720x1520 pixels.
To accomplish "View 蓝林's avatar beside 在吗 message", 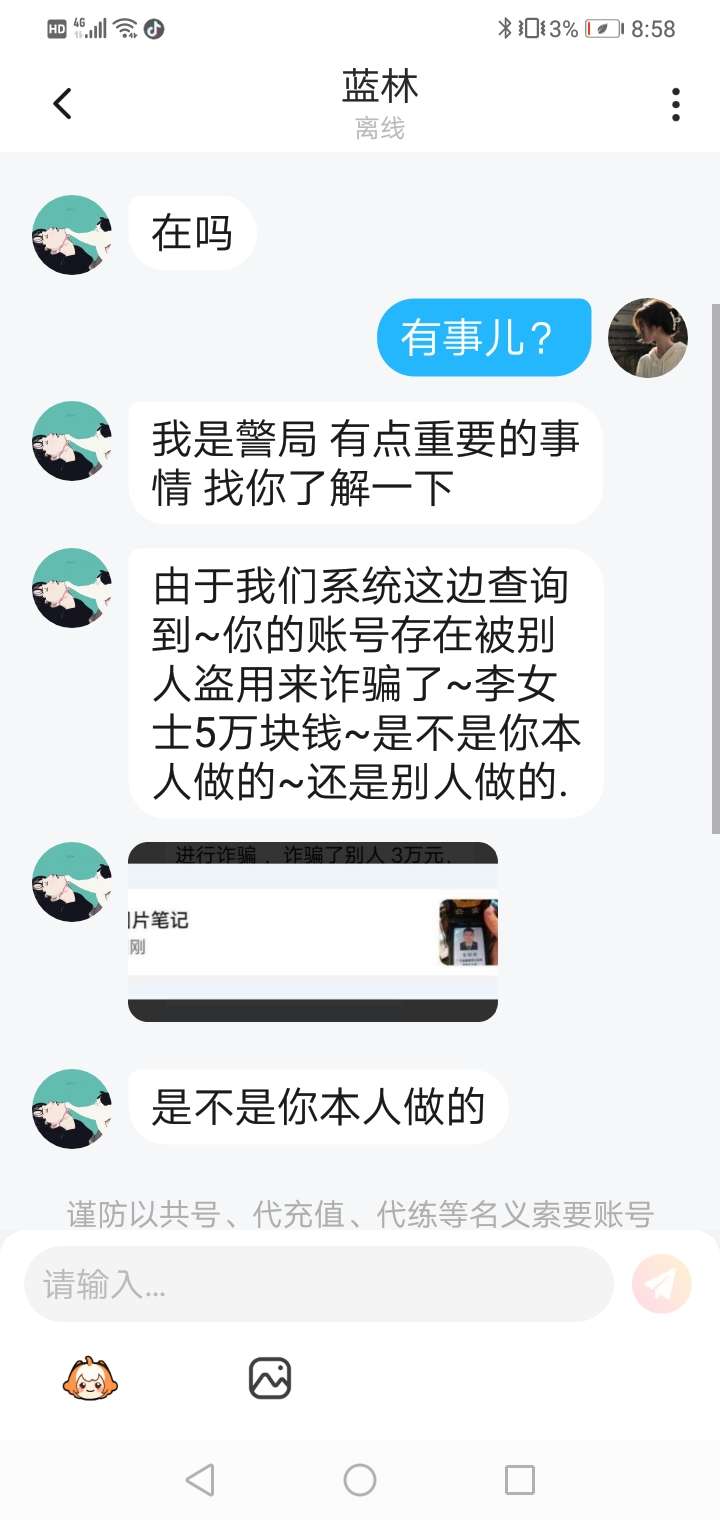I will tap(72, 235).
